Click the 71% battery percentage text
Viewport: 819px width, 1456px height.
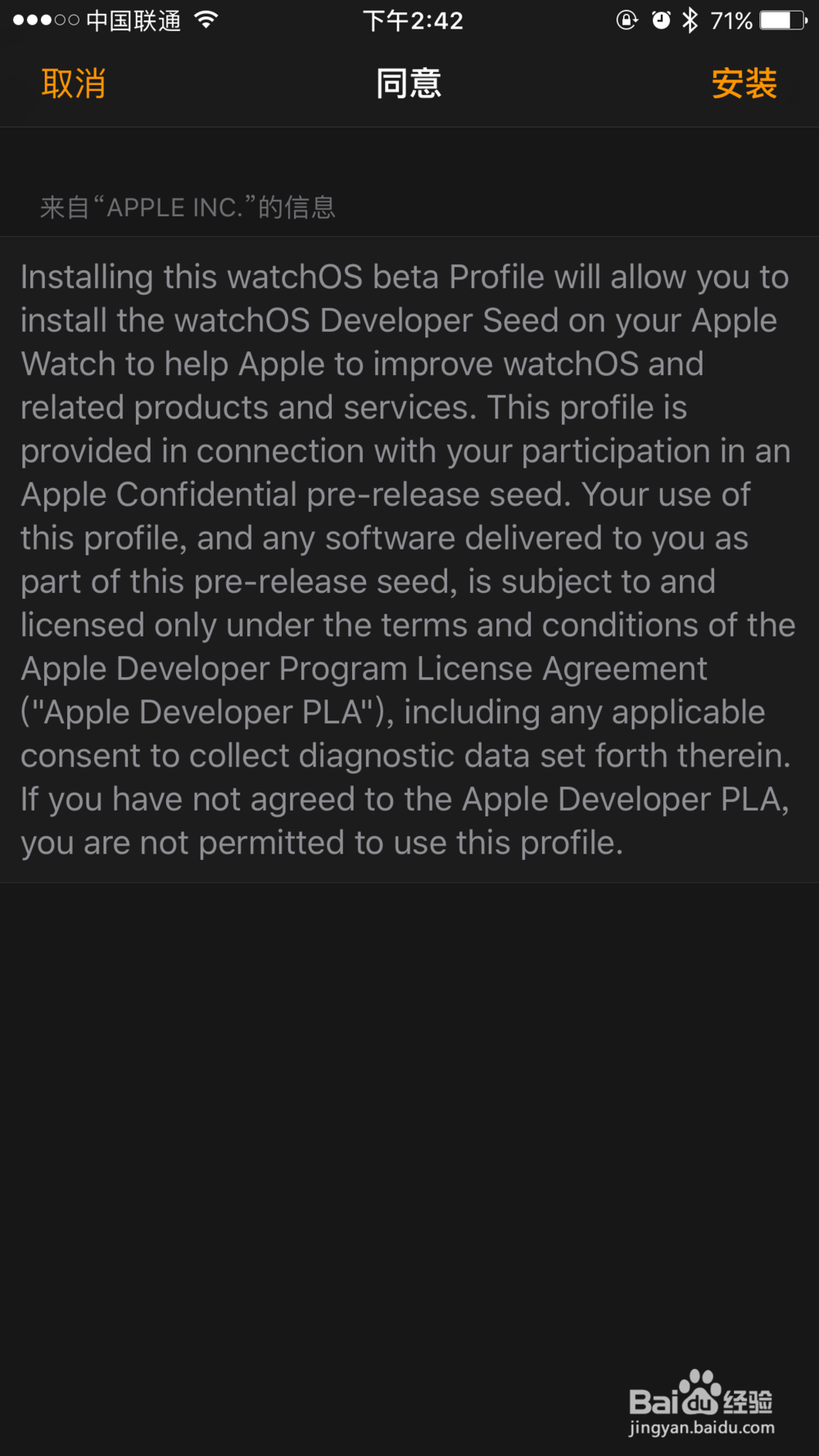coord(732,20)
